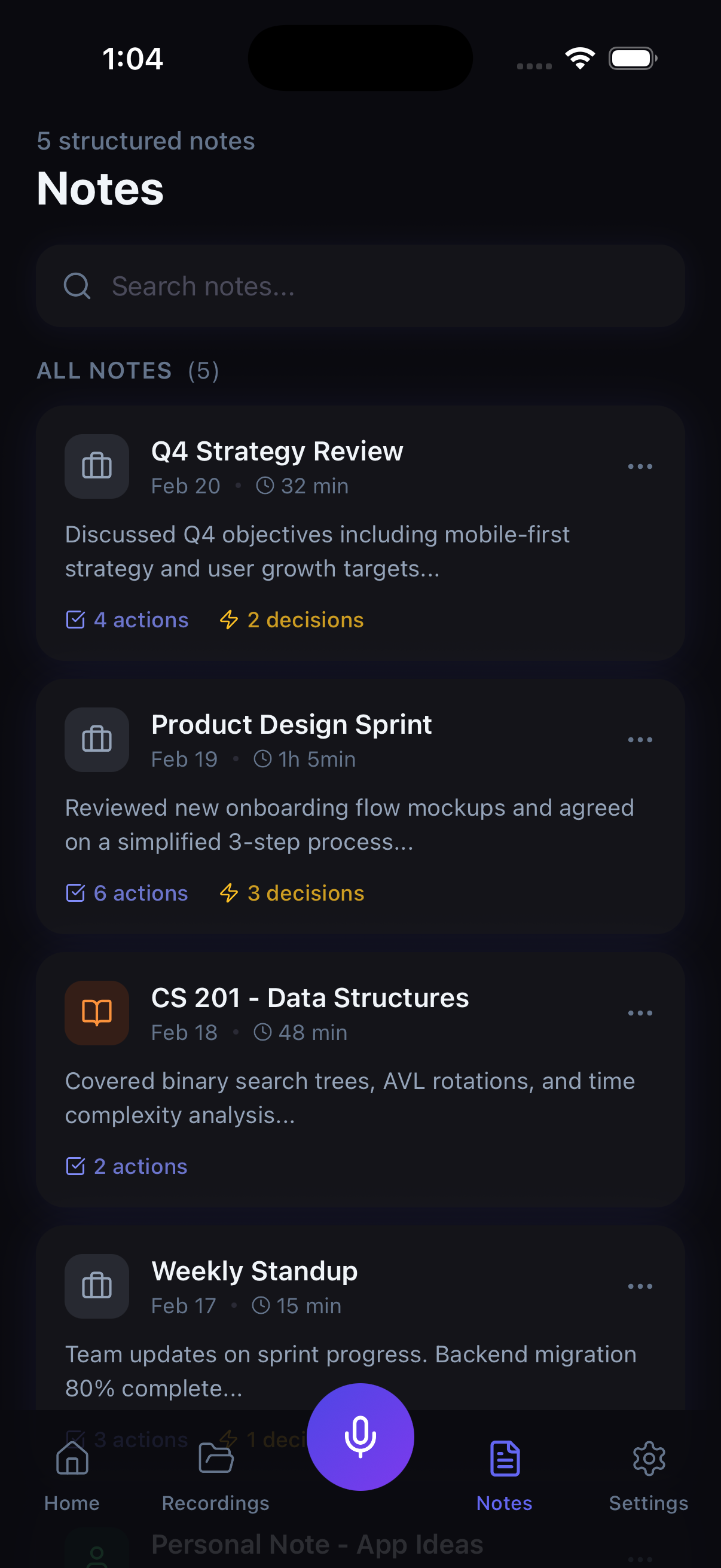The width and height of the screenshot is (721, 1568).
Task: Go to the Home screen
Action: [x=72, y=1473]
